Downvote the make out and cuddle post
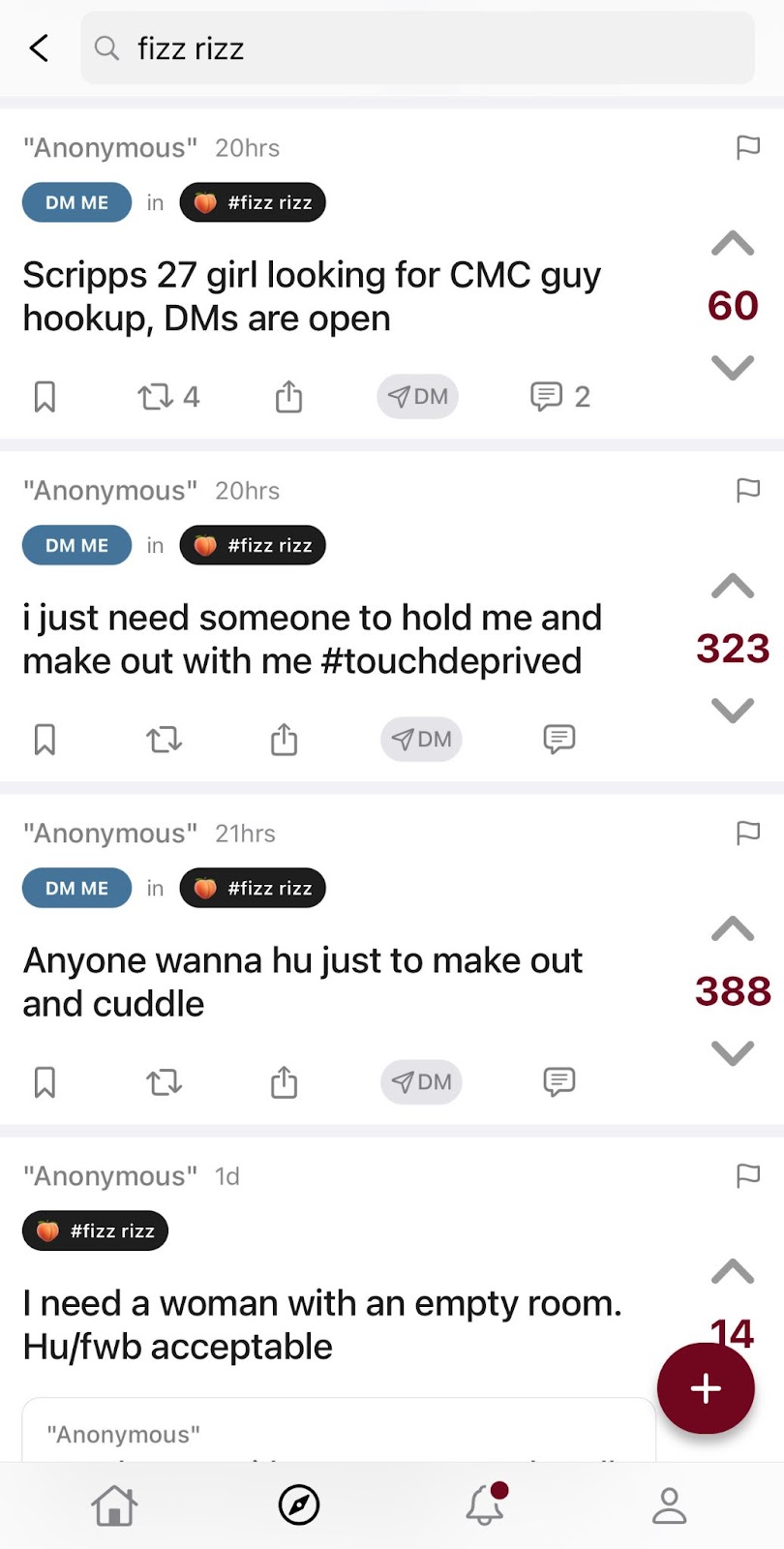784x1549 pixels. pos(732,1053)
